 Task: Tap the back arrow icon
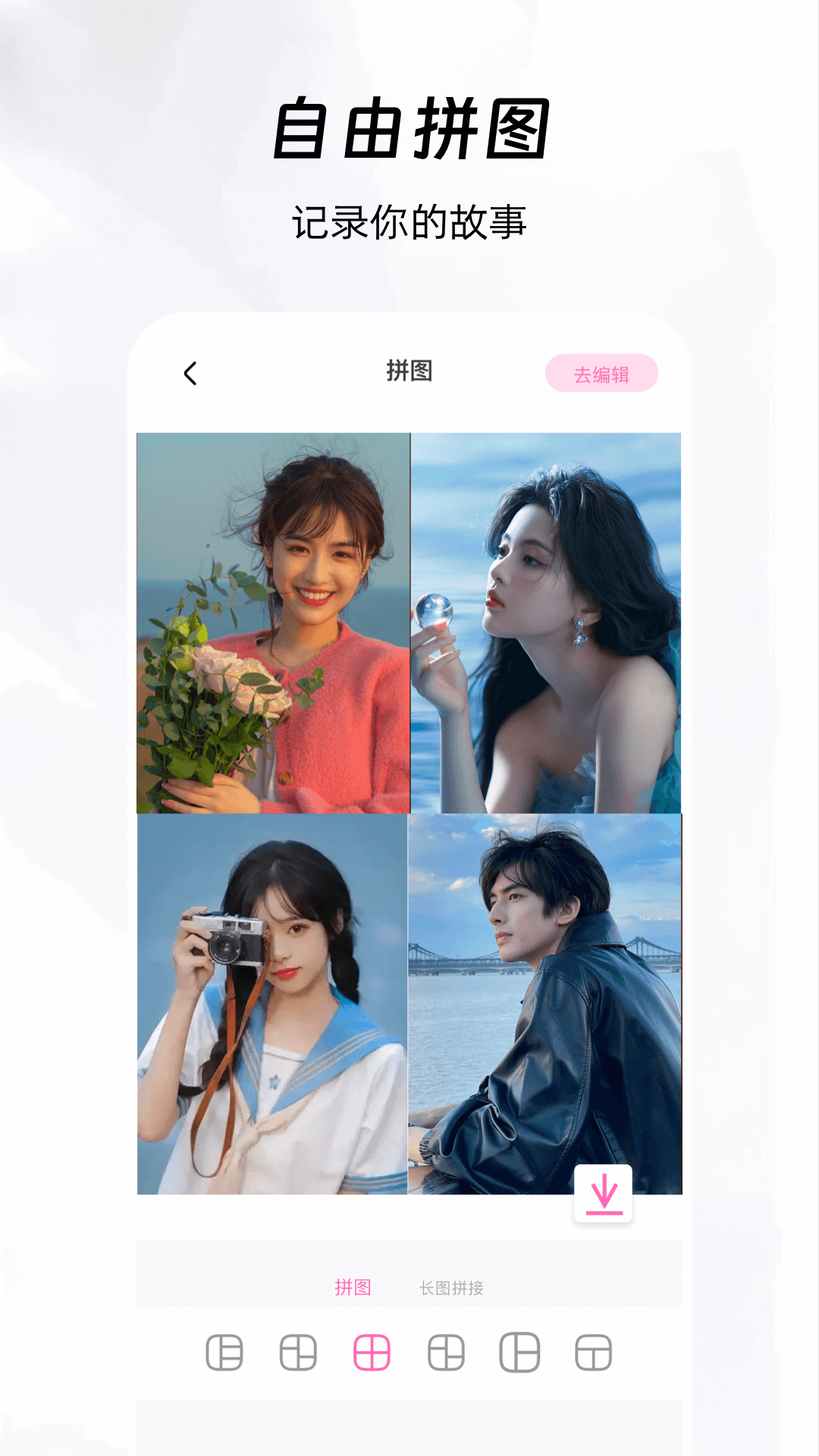click(190, 372)
